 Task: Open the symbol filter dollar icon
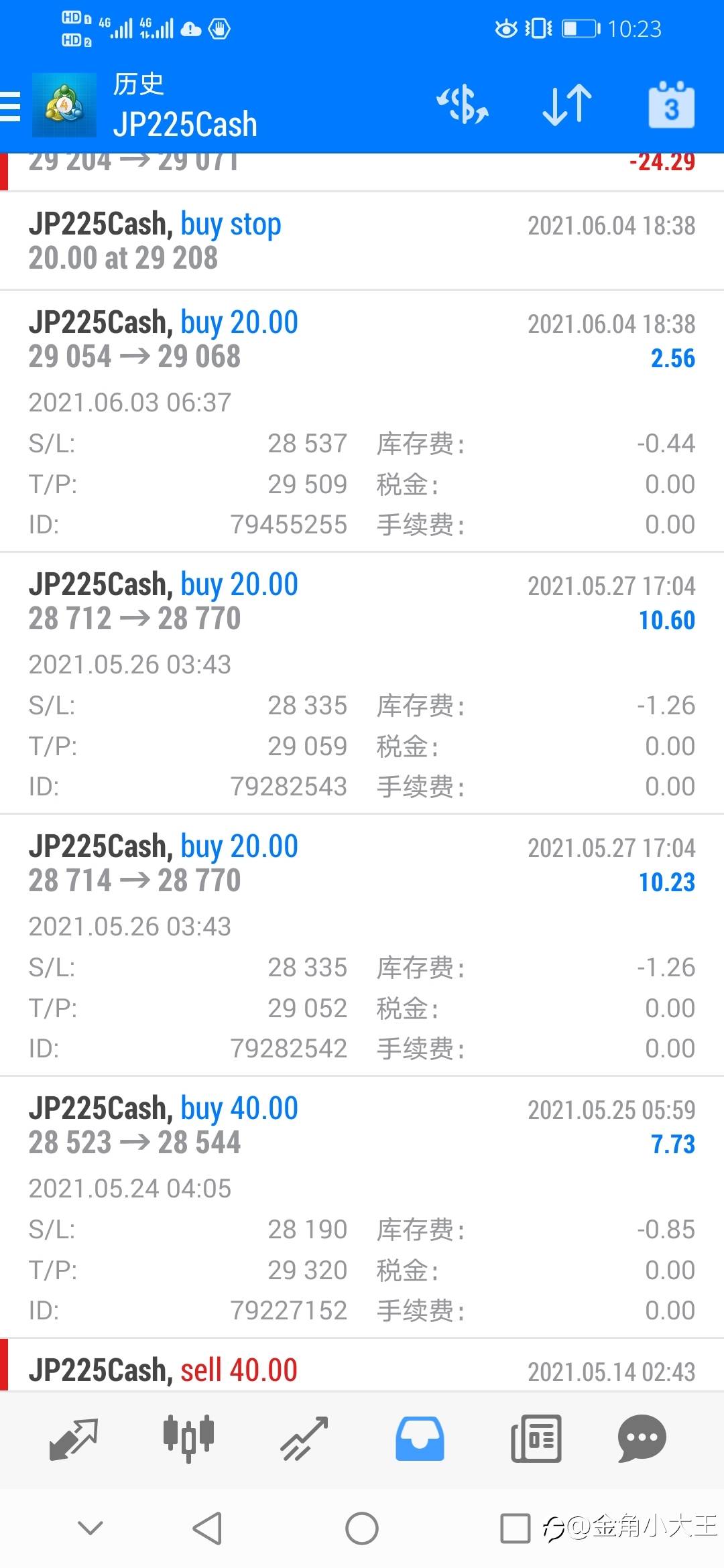pos(463,105)
